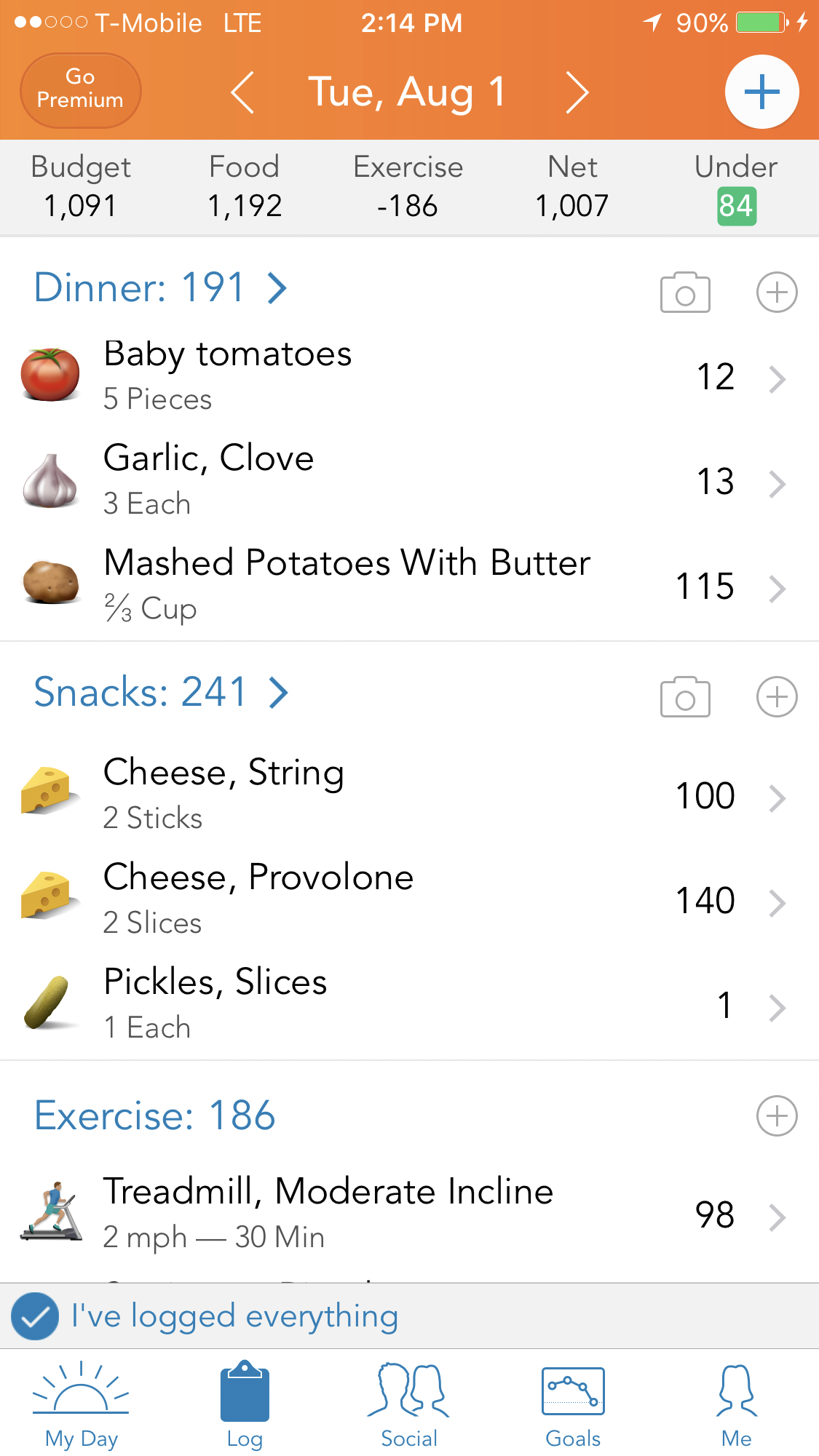
Task: Open the Pickles, Slices entry
Action: click(408, 1005)
